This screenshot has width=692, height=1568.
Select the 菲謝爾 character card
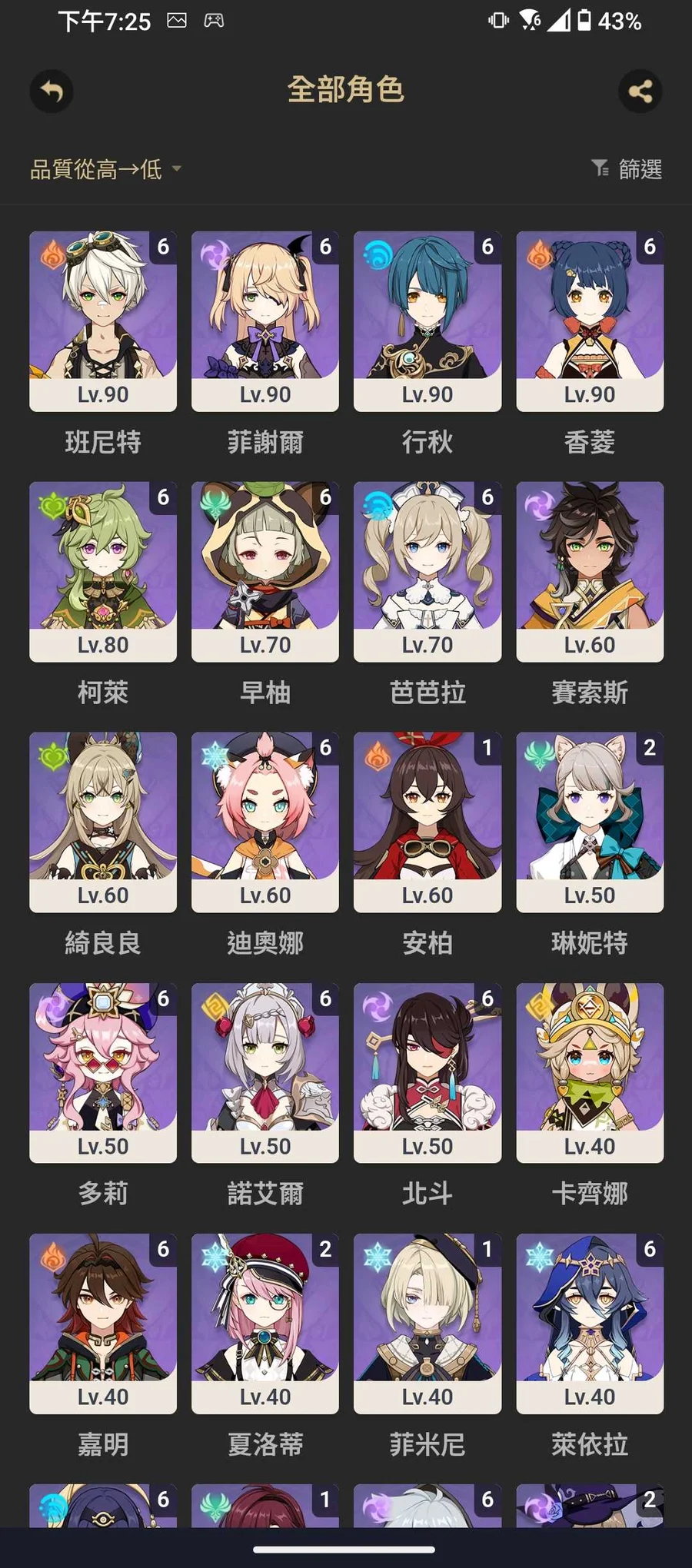tap(265, 321)
